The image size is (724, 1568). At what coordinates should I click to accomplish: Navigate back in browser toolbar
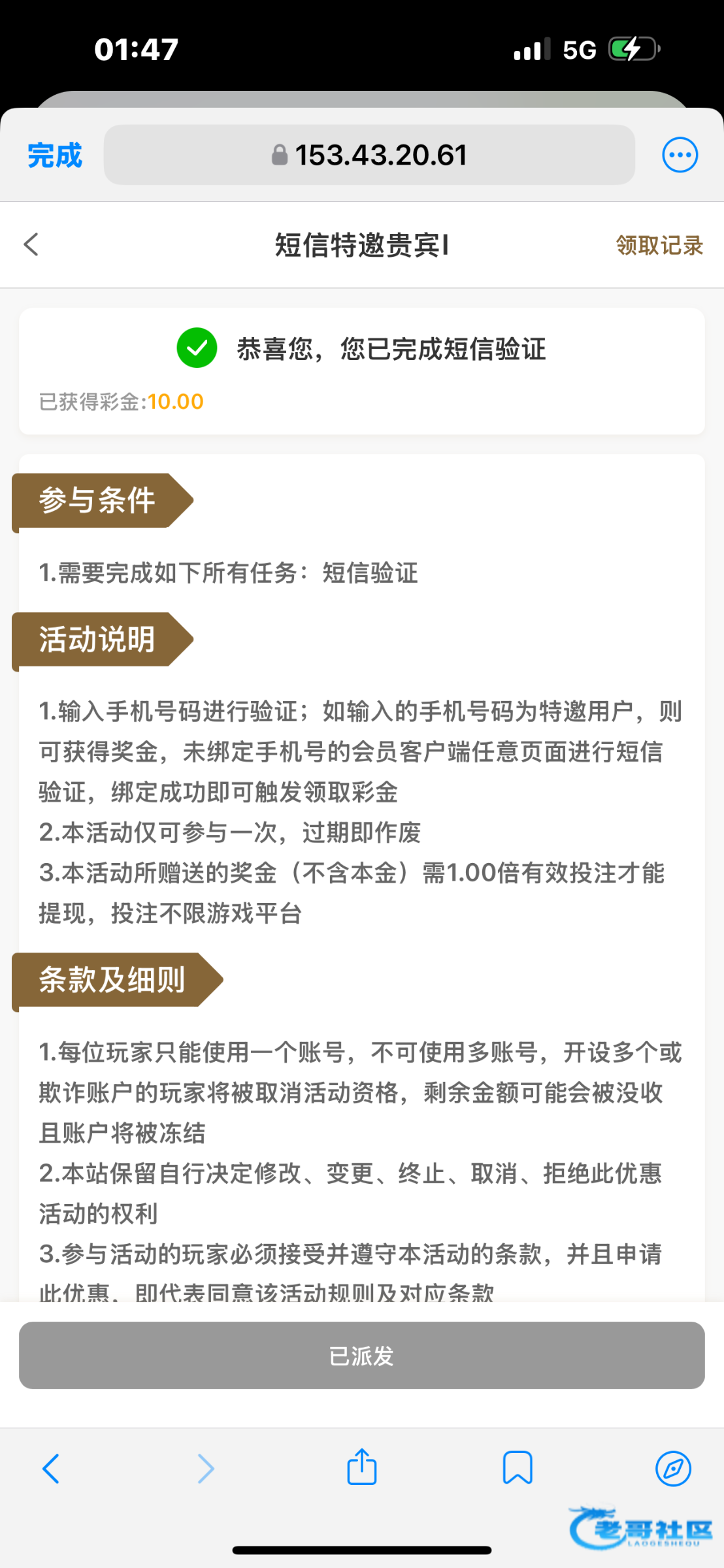(x=51, y=1469)
